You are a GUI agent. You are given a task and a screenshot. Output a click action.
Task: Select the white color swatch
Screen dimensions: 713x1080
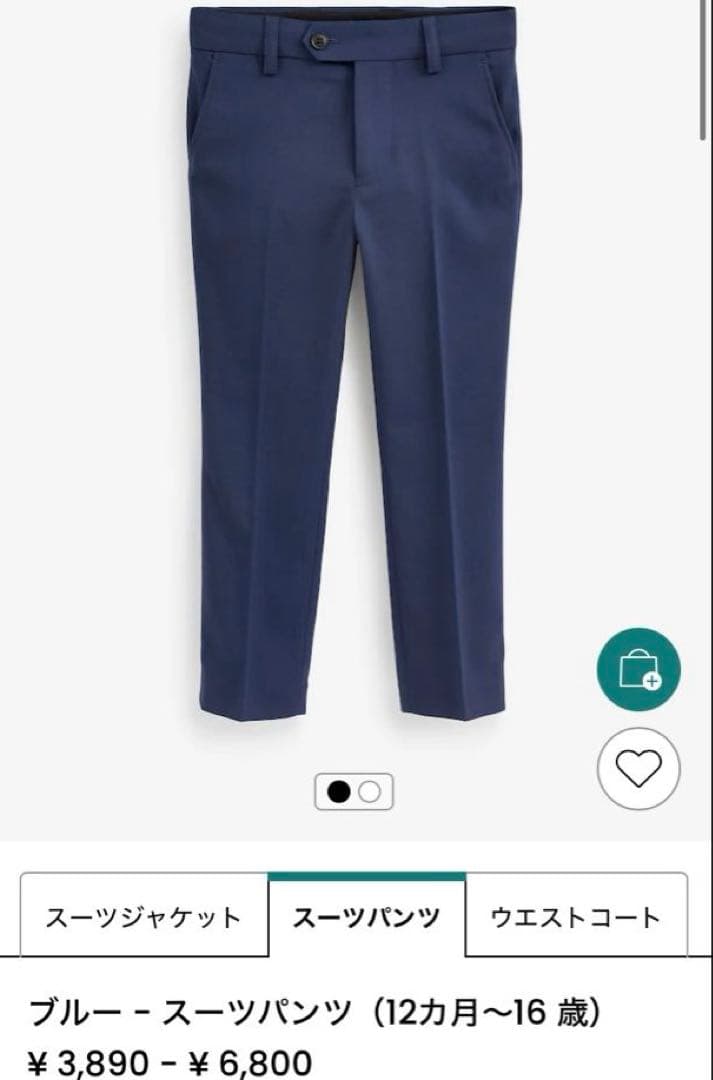click(369, 792)
